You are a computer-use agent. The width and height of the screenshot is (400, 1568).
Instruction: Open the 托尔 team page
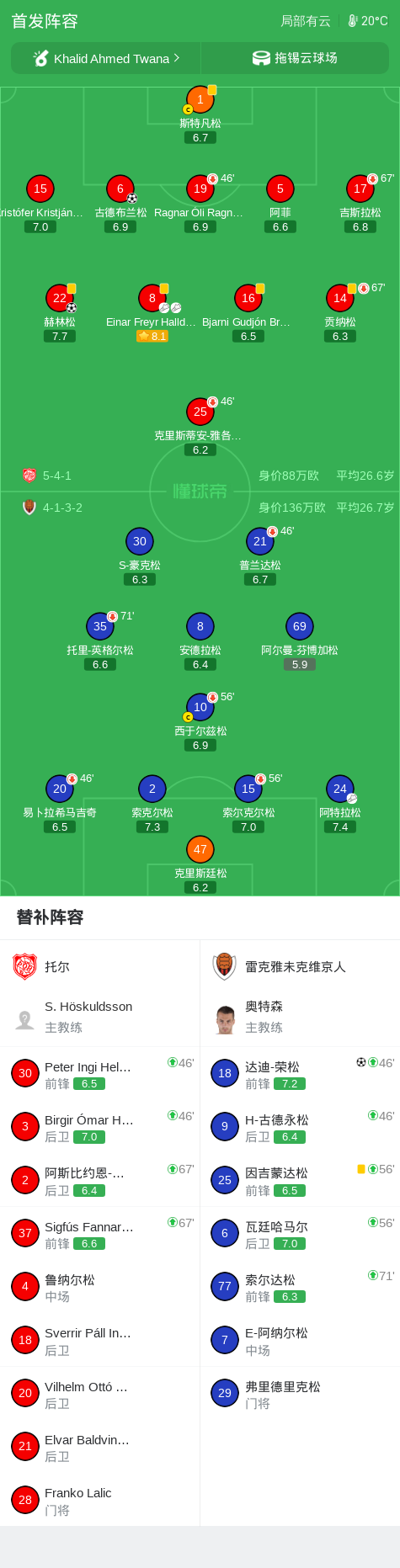[x=99, y=966]
